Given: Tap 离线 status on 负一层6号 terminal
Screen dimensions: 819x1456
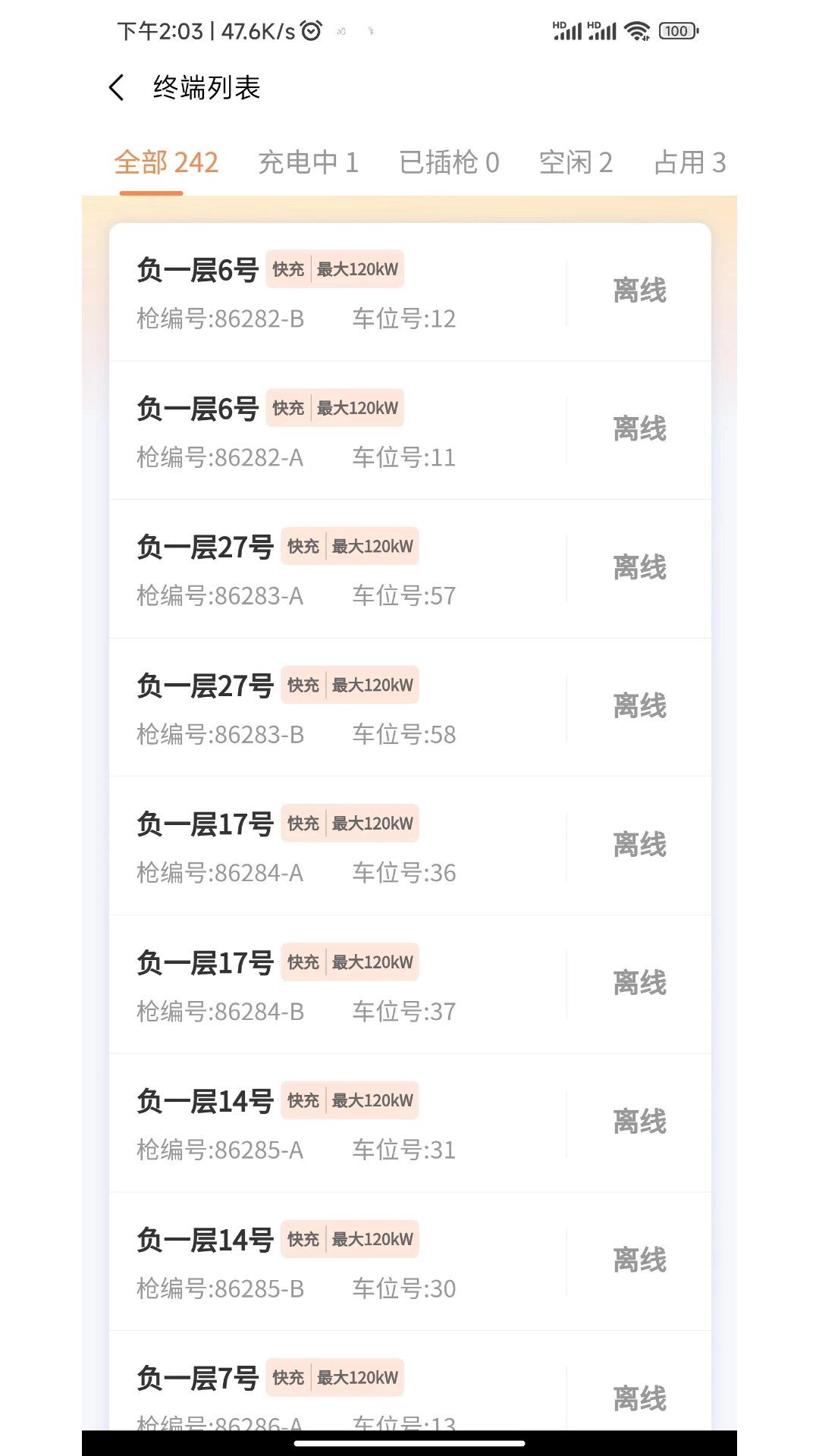Looking at the screenshot, I should coord(639,290).
